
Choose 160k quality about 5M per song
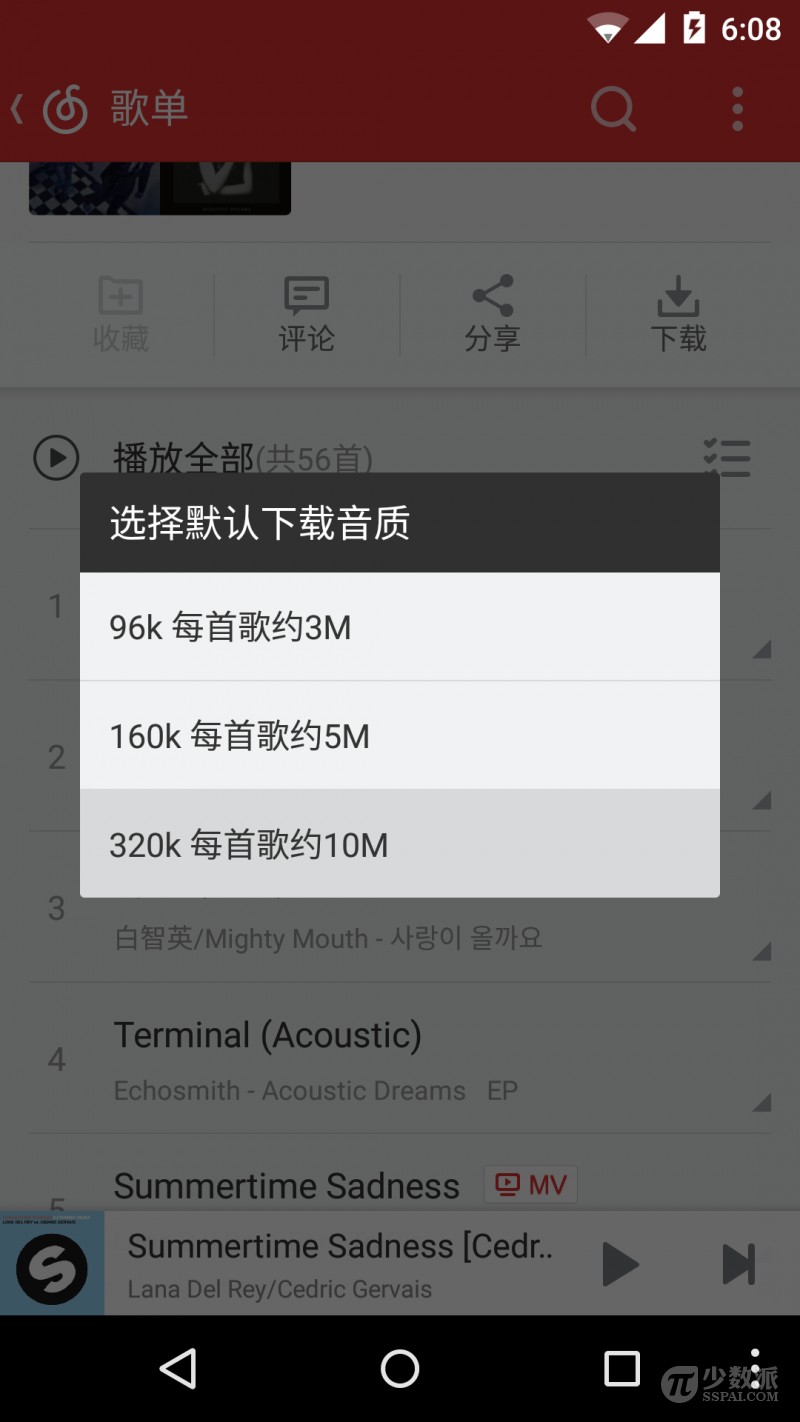pos(400,736)
